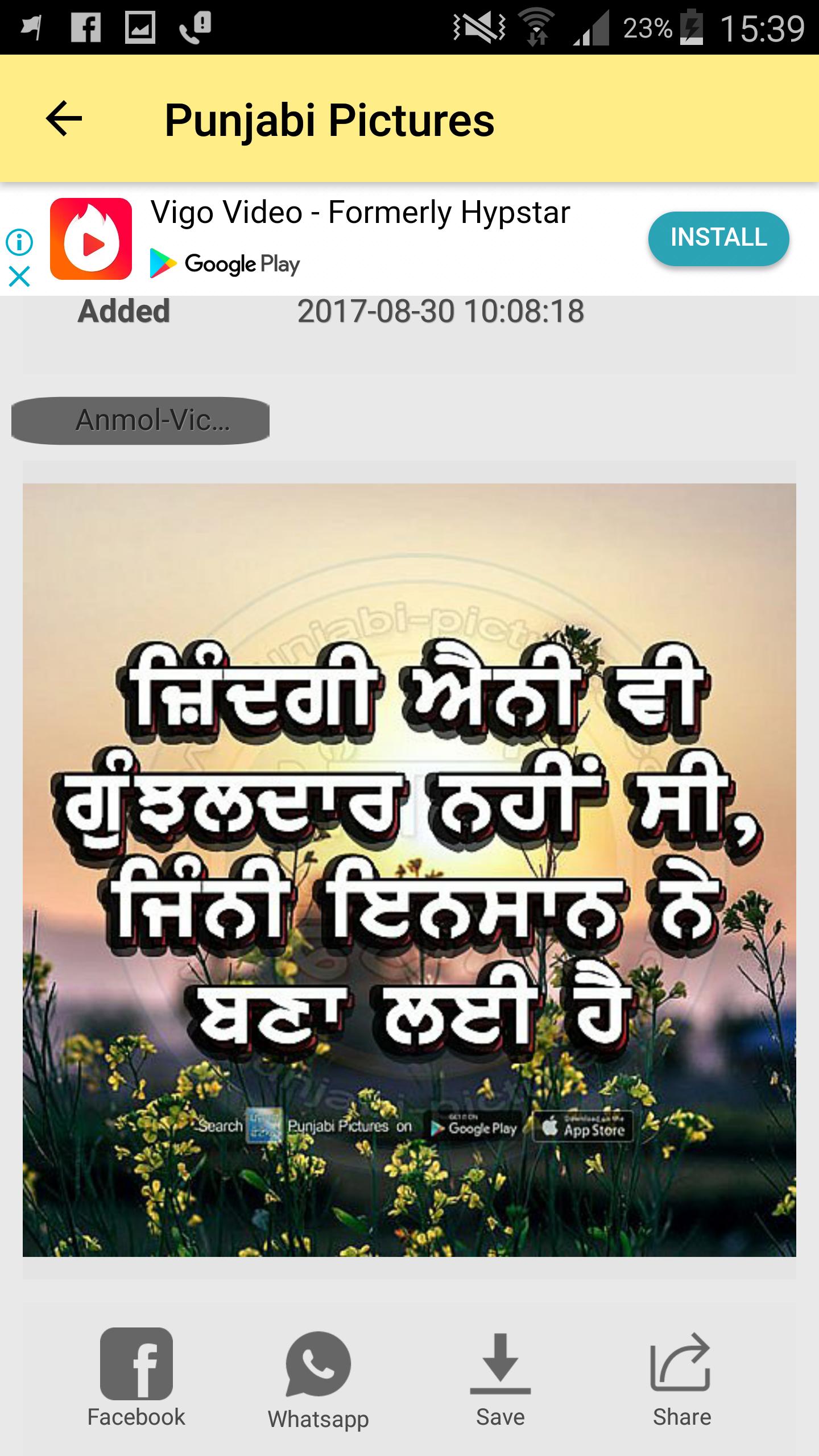Viewport: 819px width, 1456px height.
Task: Share picture to Facebook
Action: click(136, 1376)
